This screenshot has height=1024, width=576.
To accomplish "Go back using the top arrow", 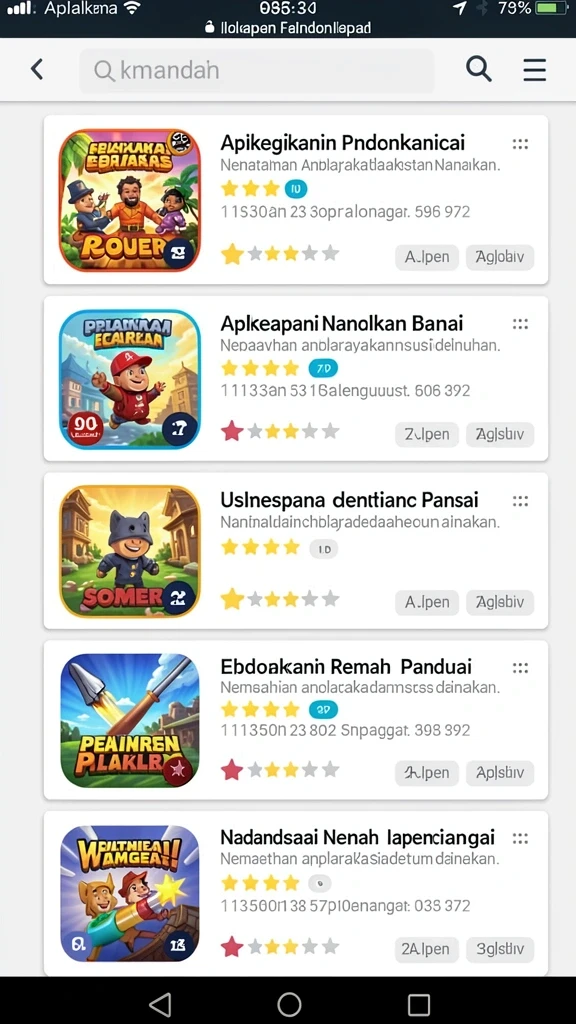I will [x=37, y=69].
